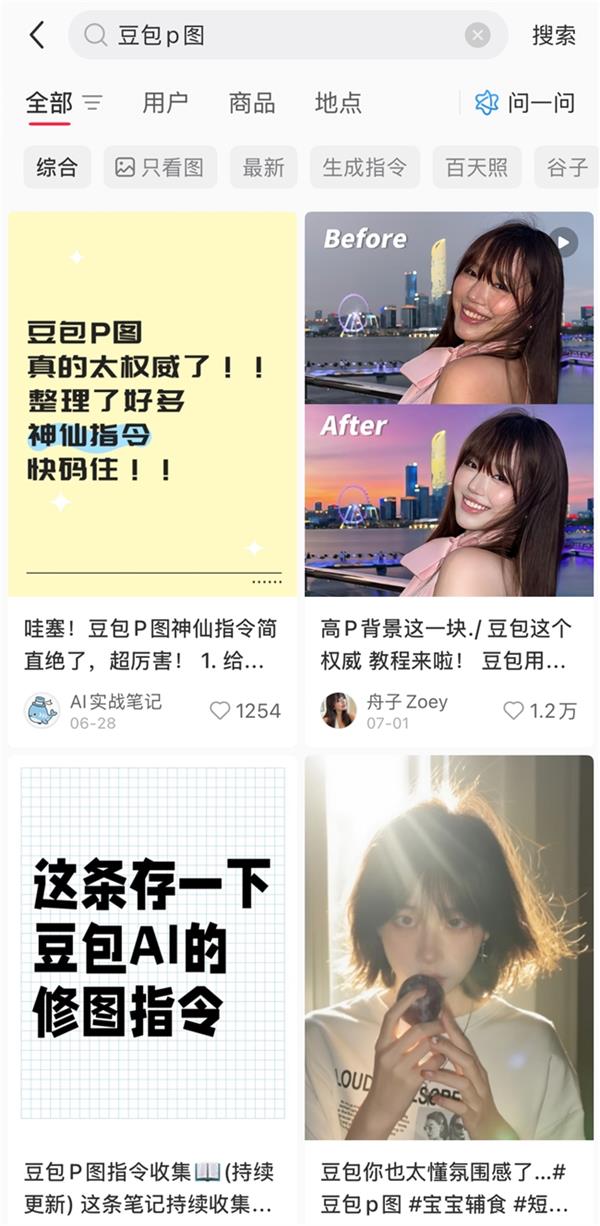Screen dimensions: 600x1226
Task: Select the 最新 filter chip
Action: coord(263,167)
